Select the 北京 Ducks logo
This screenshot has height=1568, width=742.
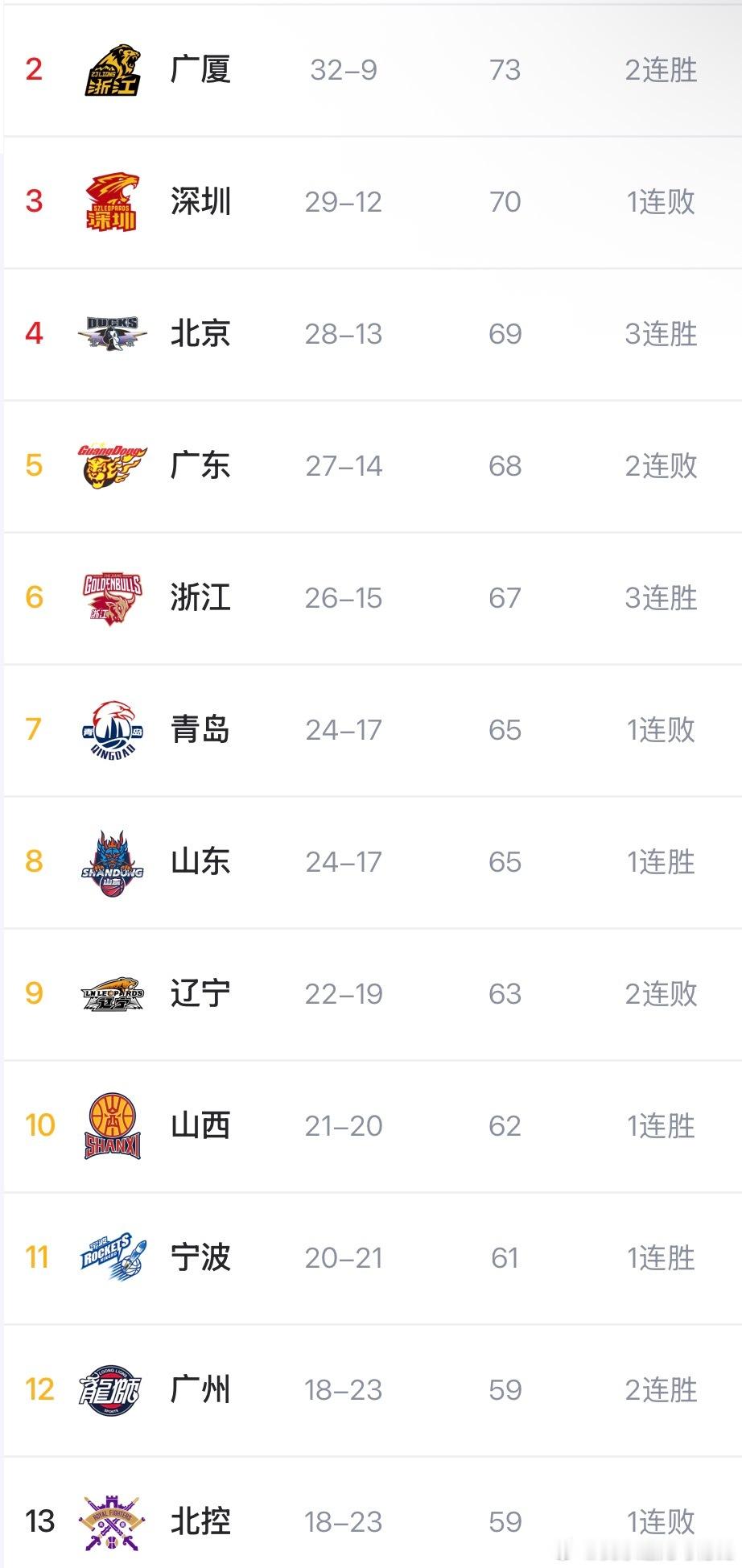tap(113, 335)
